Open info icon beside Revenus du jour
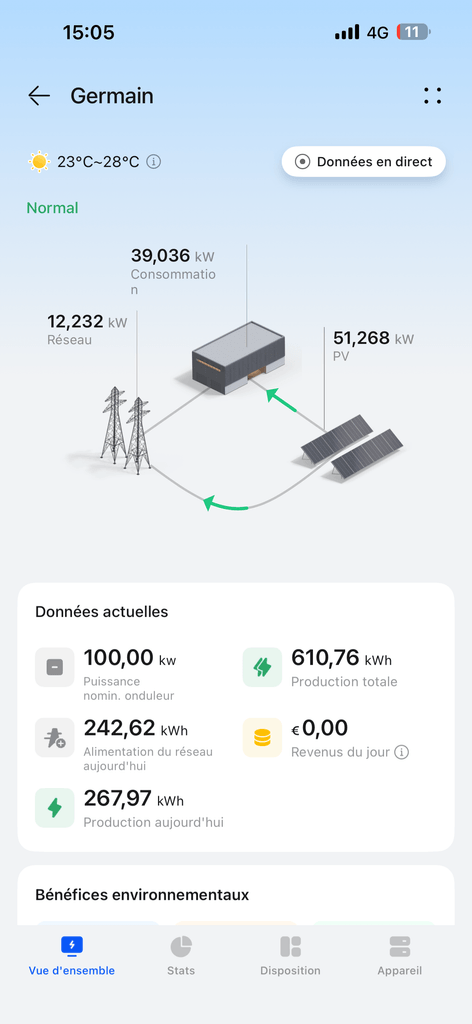Screen dimensions: 472x1024 [x=402, y=752]
